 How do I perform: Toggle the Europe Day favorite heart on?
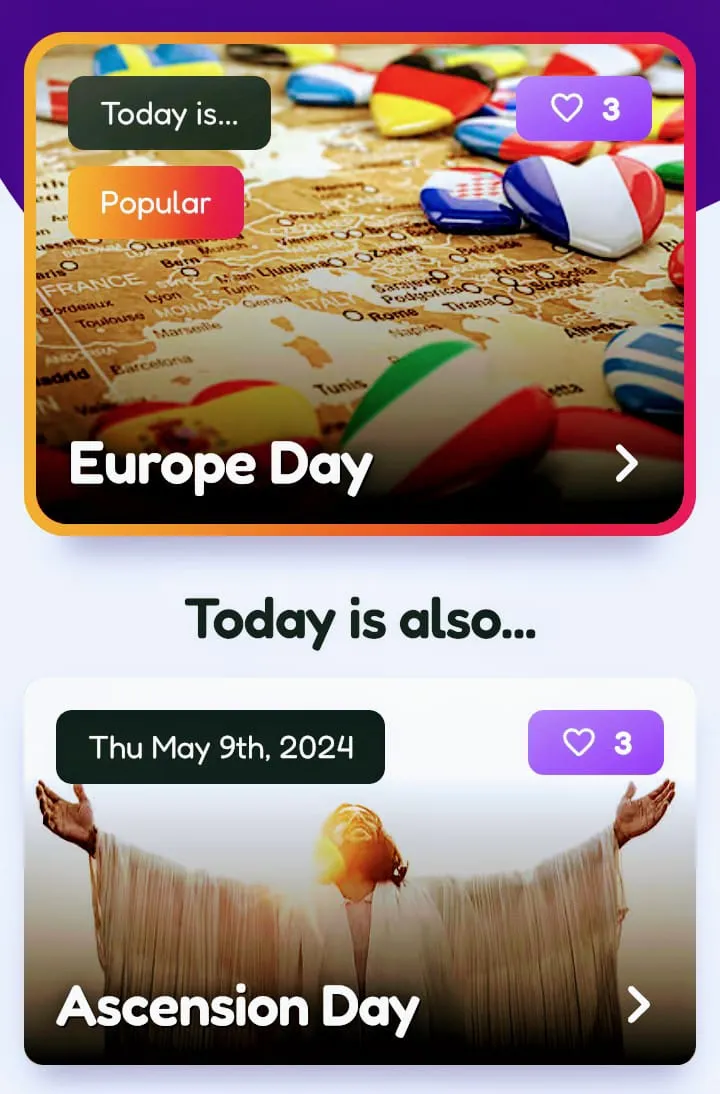(569, 110)
